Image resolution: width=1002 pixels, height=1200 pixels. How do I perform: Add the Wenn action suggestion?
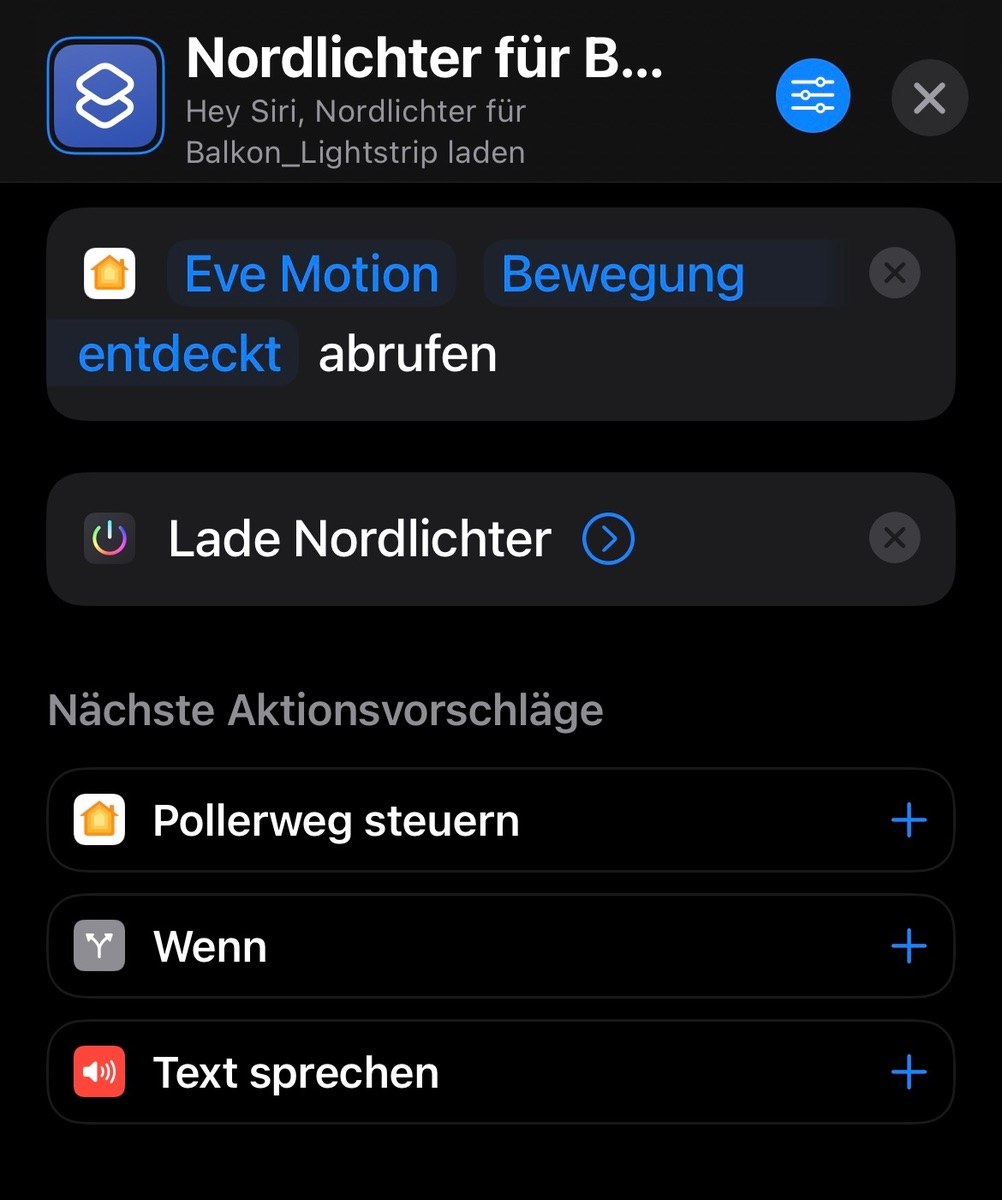tap(908, 946)
